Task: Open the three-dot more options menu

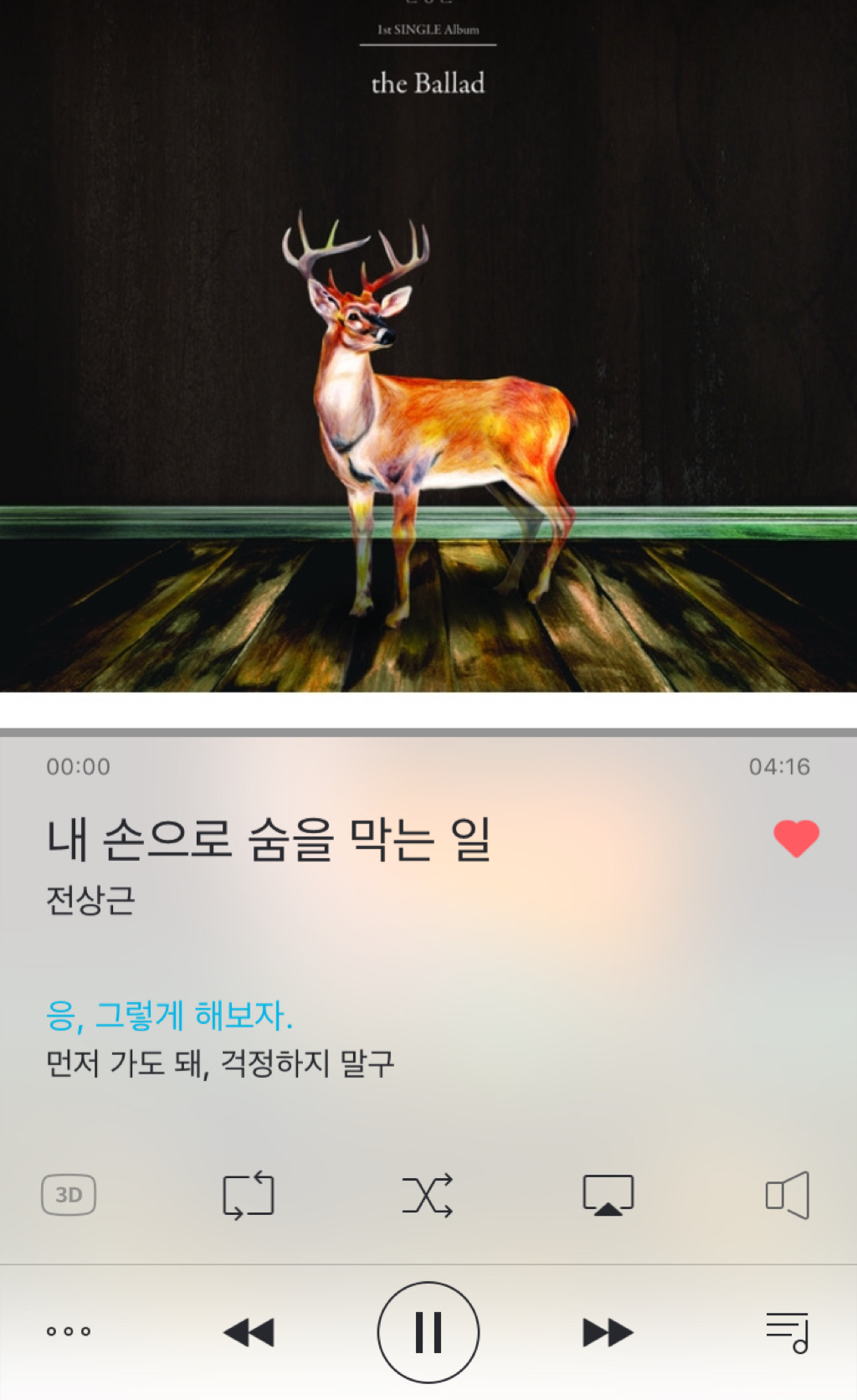Action: [x=69, y=1331]
